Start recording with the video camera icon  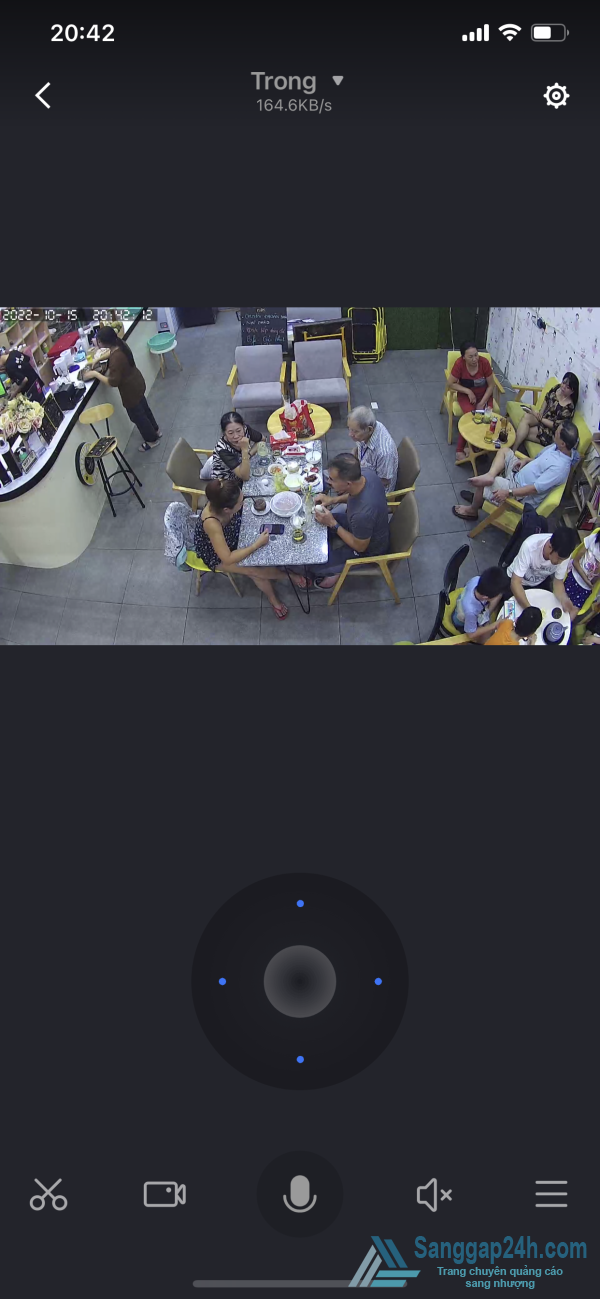tap(165, 1194)
